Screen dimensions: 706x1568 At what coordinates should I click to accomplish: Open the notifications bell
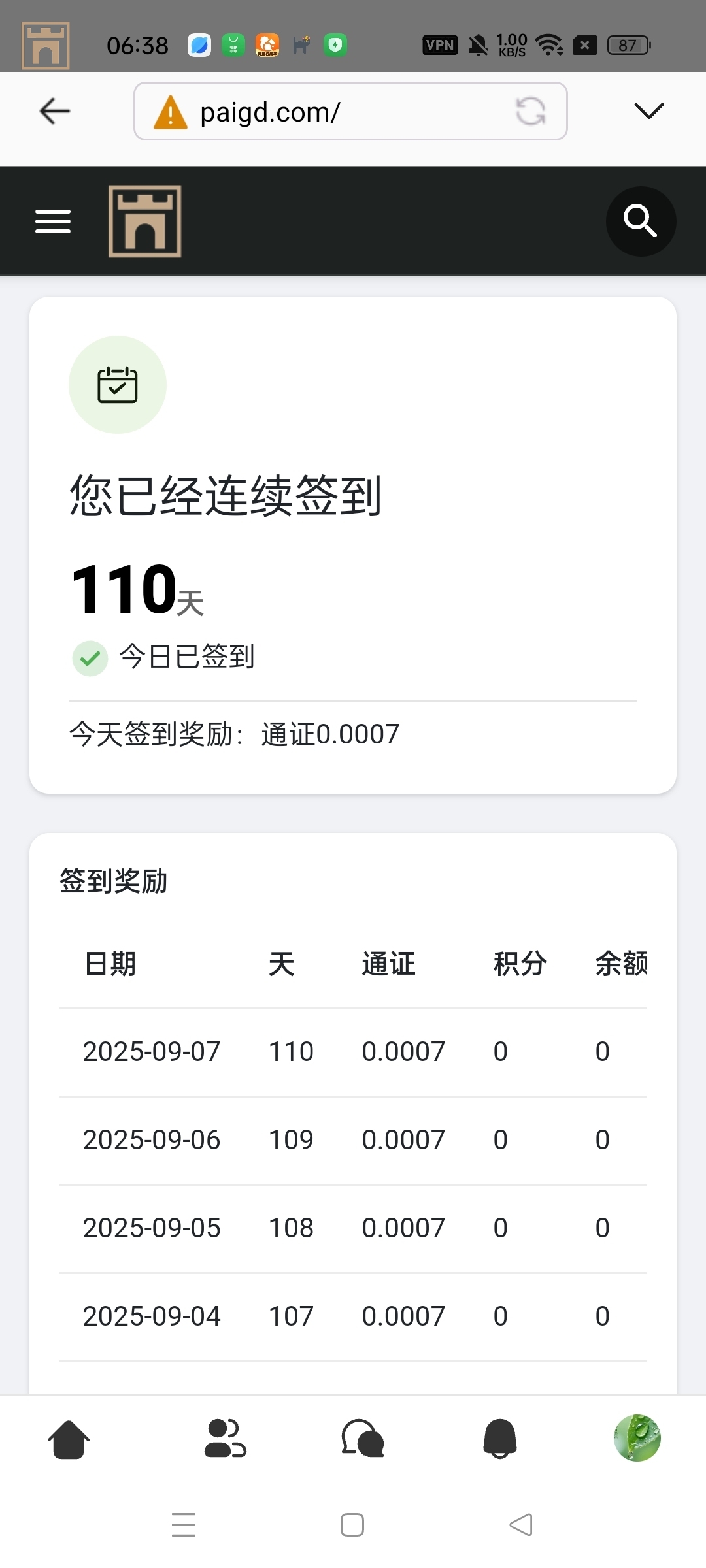click(x=500, y=1439)
